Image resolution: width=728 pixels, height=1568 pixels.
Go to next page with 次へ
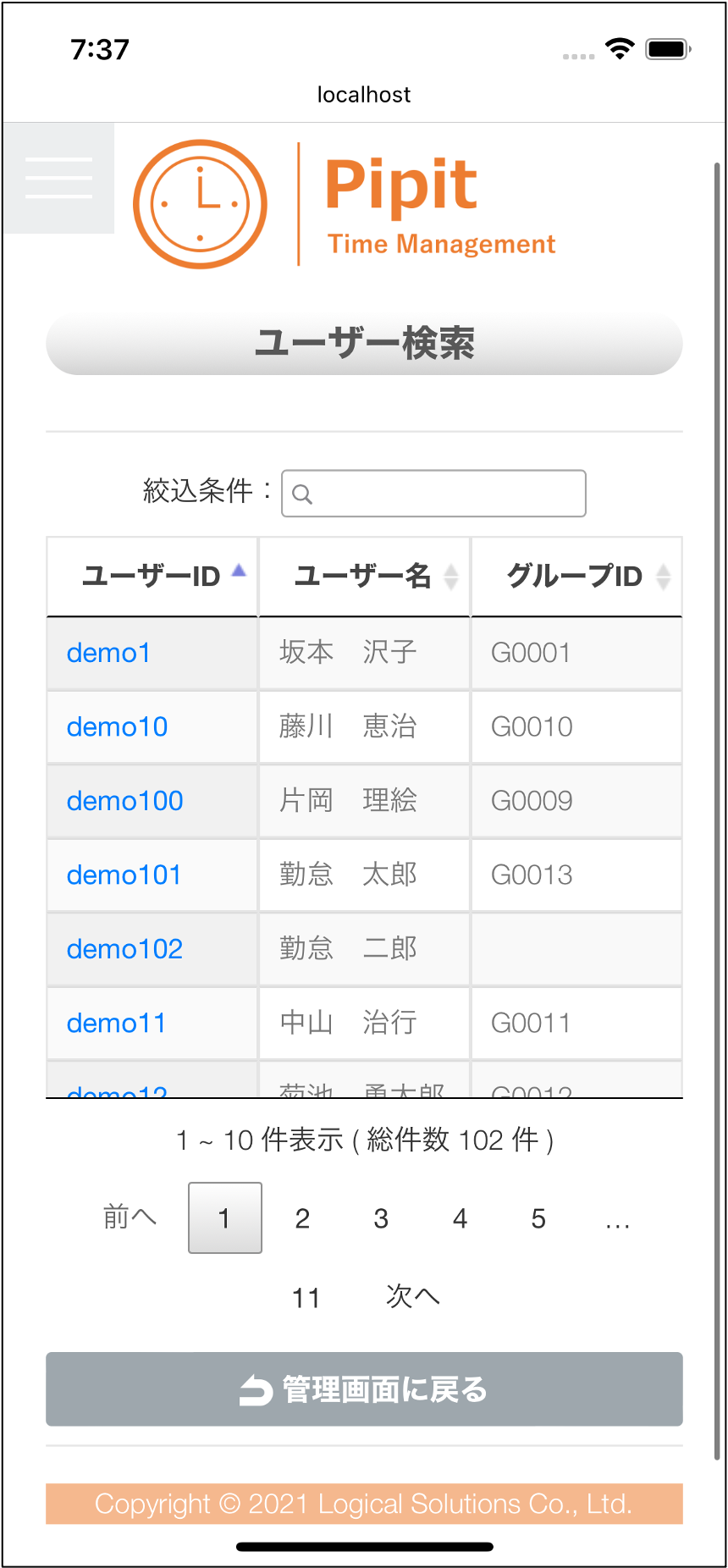coord(413,1296)
